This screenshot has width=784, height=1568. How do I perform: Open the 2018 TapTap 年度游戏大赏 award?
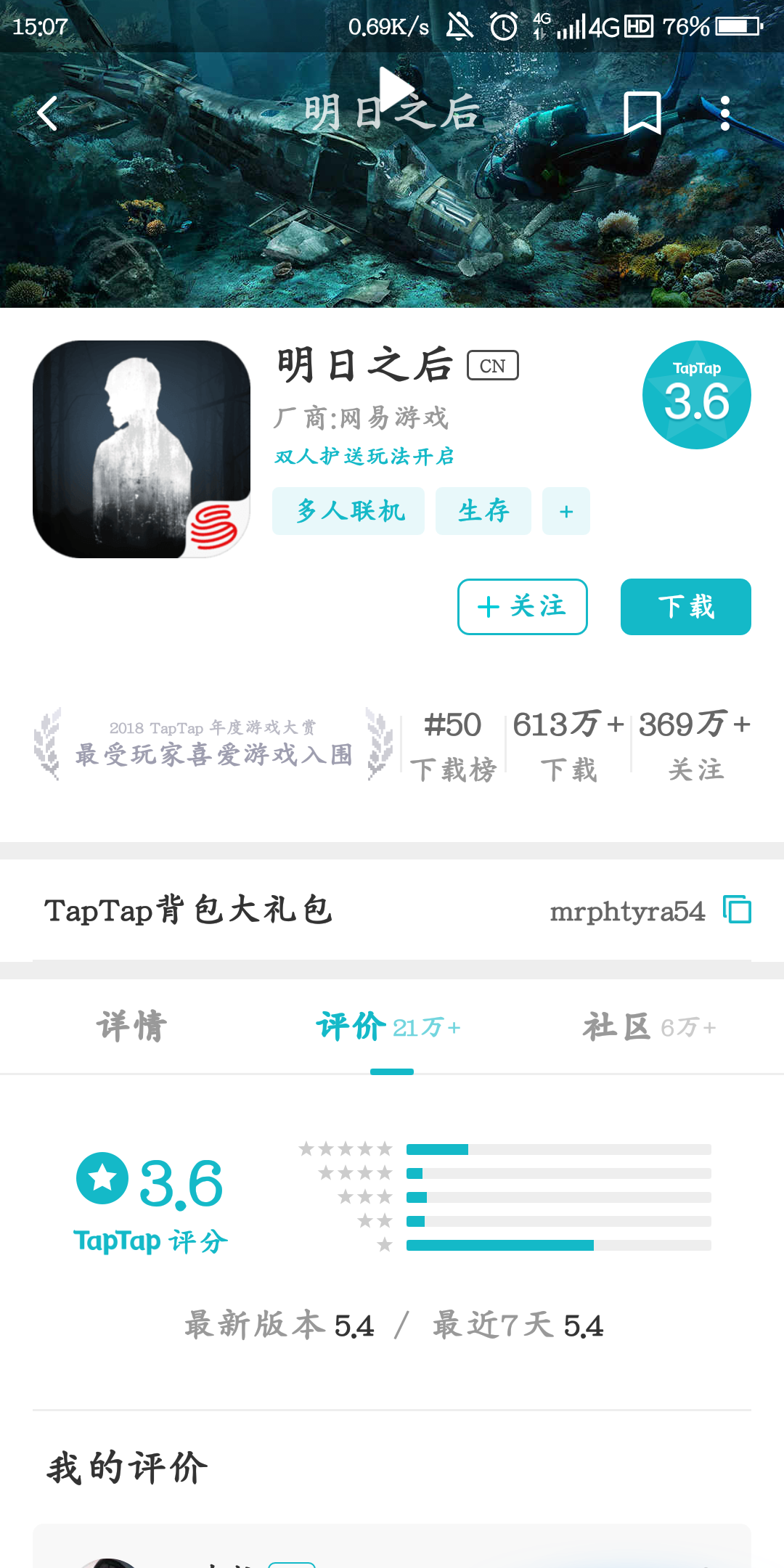tap(213, 744)
